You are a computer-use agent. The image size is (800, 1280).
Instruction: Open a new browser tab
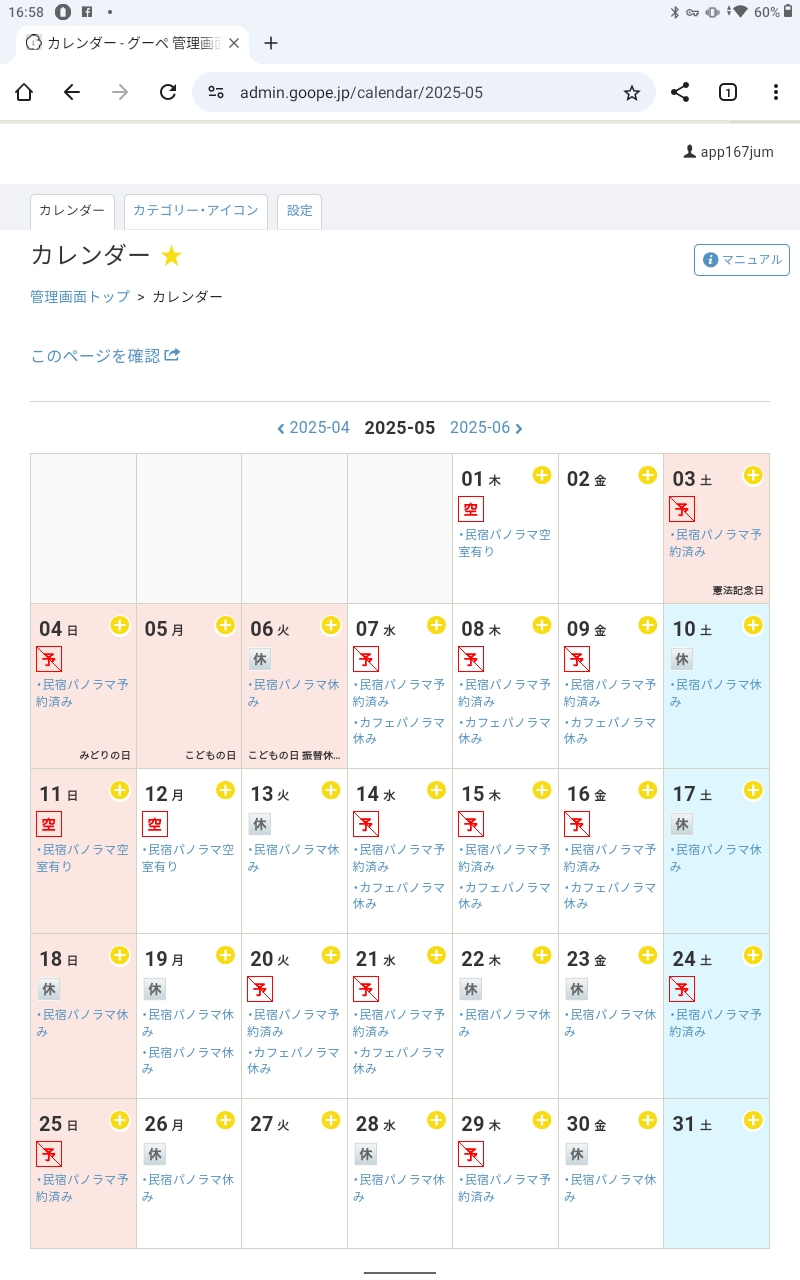tap(271, 43)
